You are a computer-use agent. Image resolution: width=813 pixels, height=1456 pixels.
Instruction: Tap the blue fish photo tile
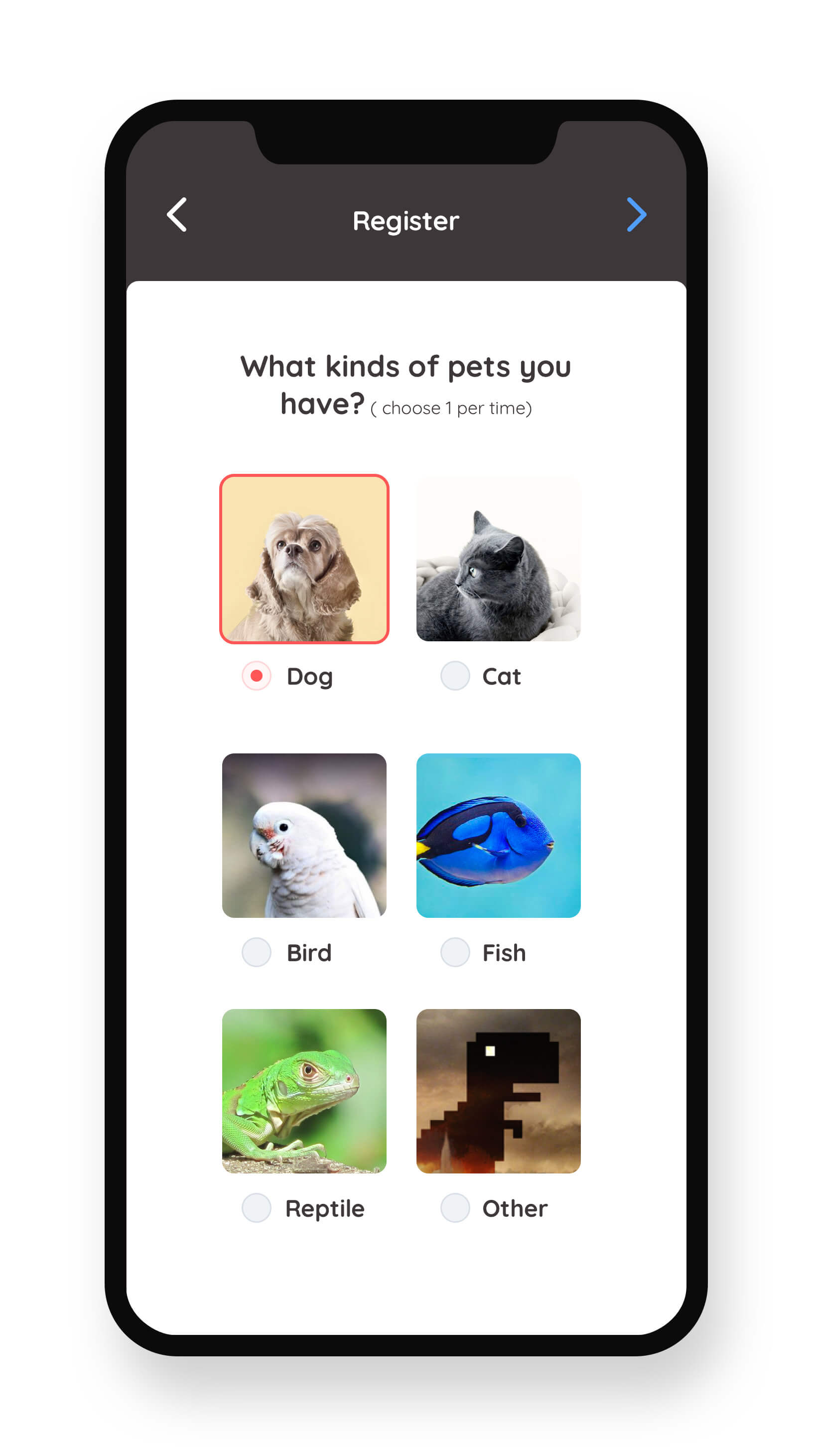[x=498, y=835]
